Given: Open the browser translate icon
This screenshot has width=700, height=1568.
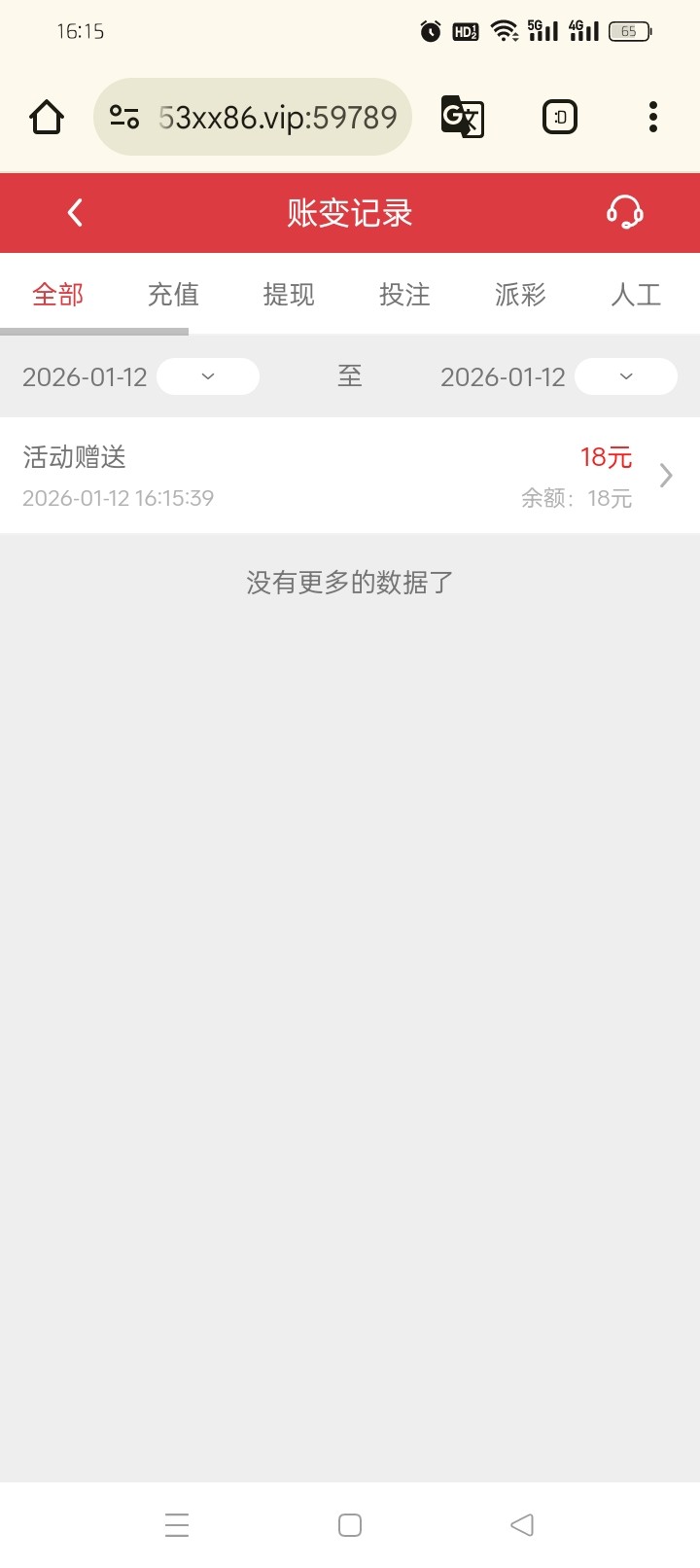Looking at the screenshot, I should tap(462, 118).
